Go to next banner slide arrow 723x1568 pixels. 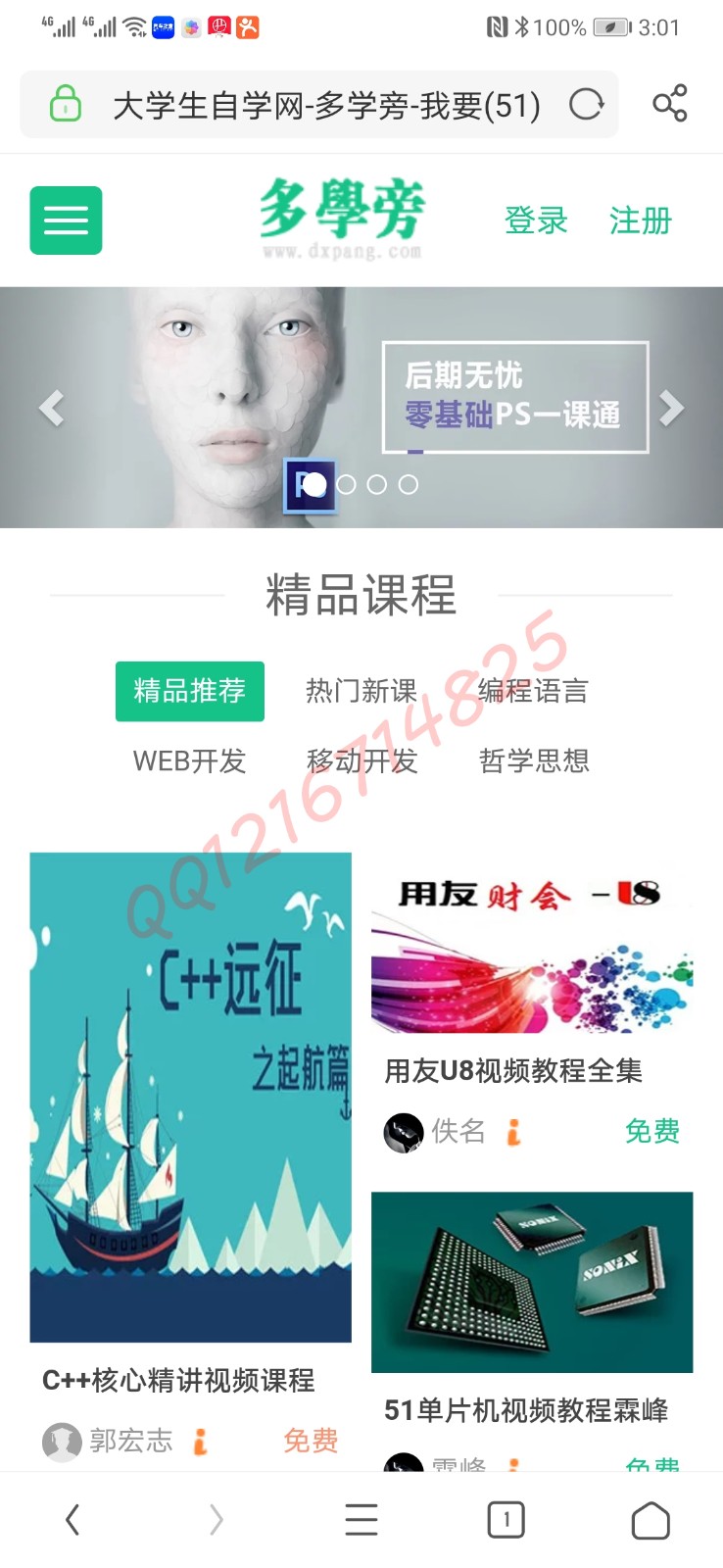pos(671,408)
